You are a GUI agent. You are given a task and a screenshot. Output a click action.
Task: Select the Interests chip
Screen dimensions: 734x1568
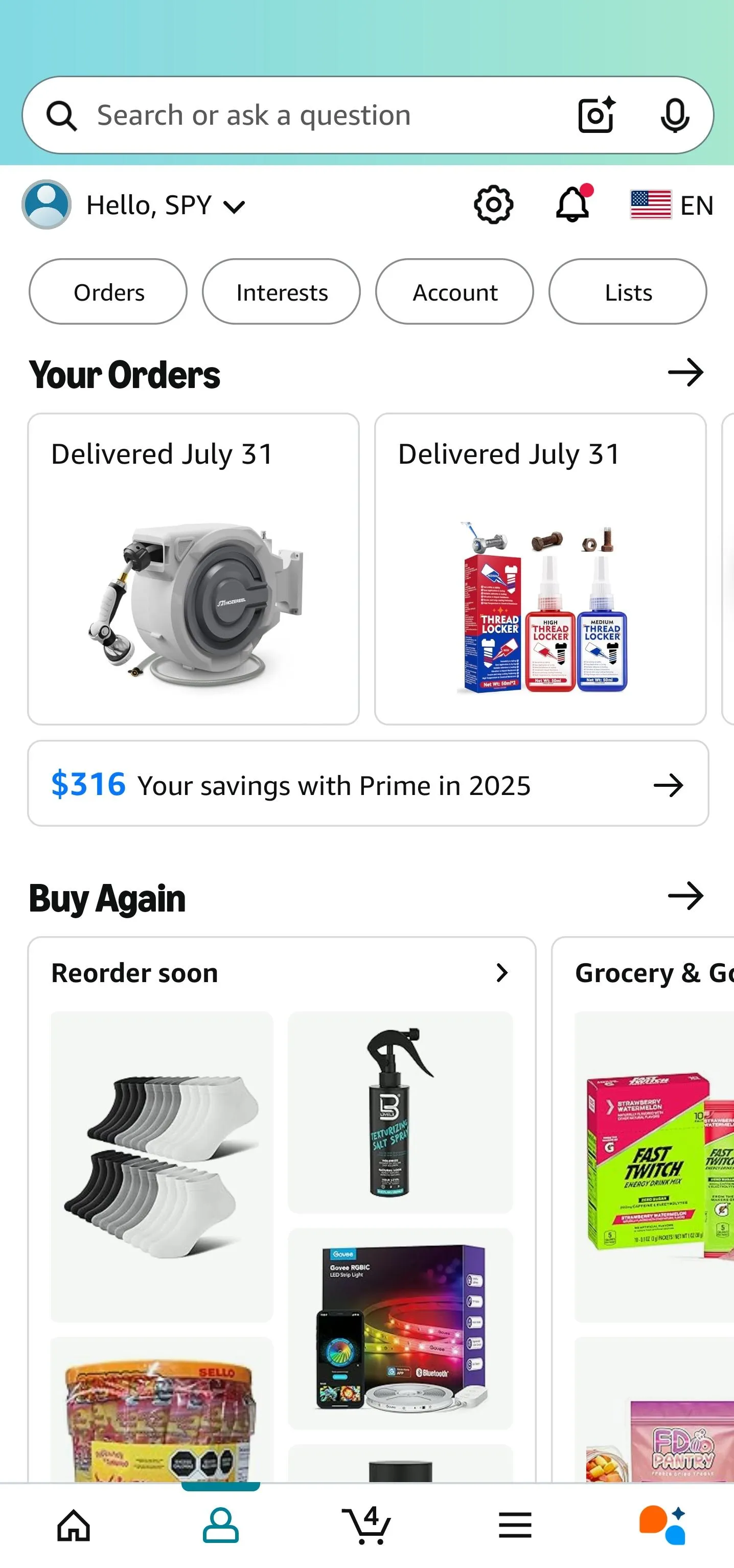pyautogui.click(x=281, y=292)
